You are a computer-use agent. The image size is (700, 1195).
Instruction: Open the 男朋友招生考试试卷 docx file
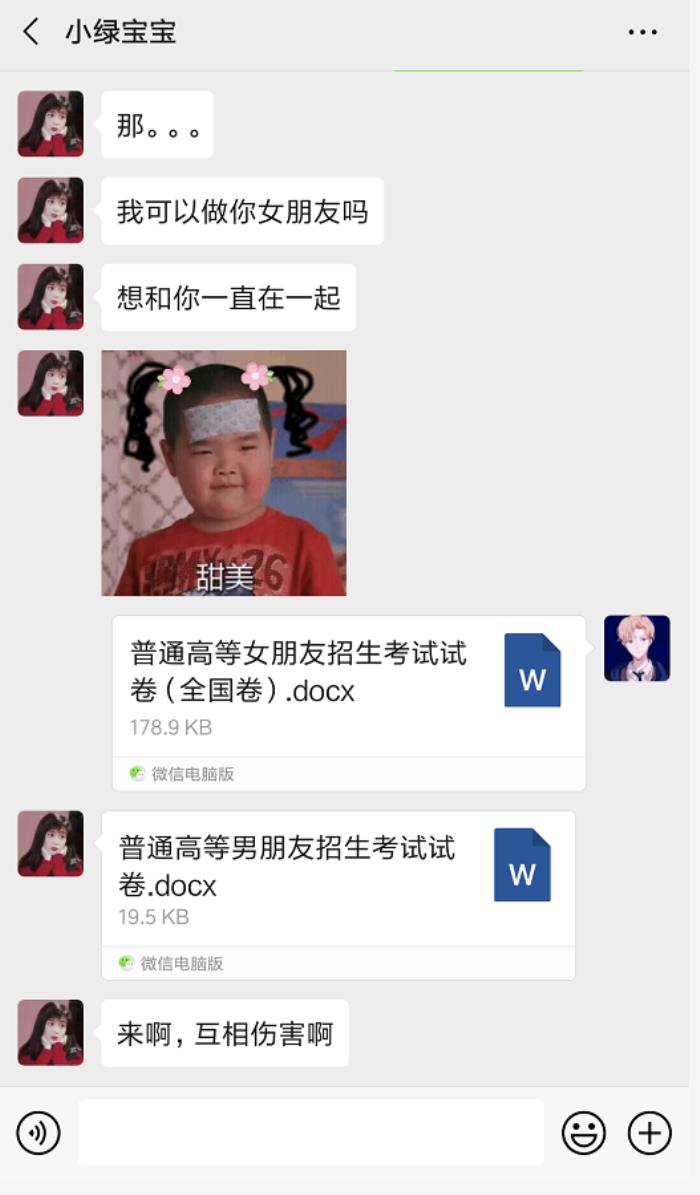point(338,880)
